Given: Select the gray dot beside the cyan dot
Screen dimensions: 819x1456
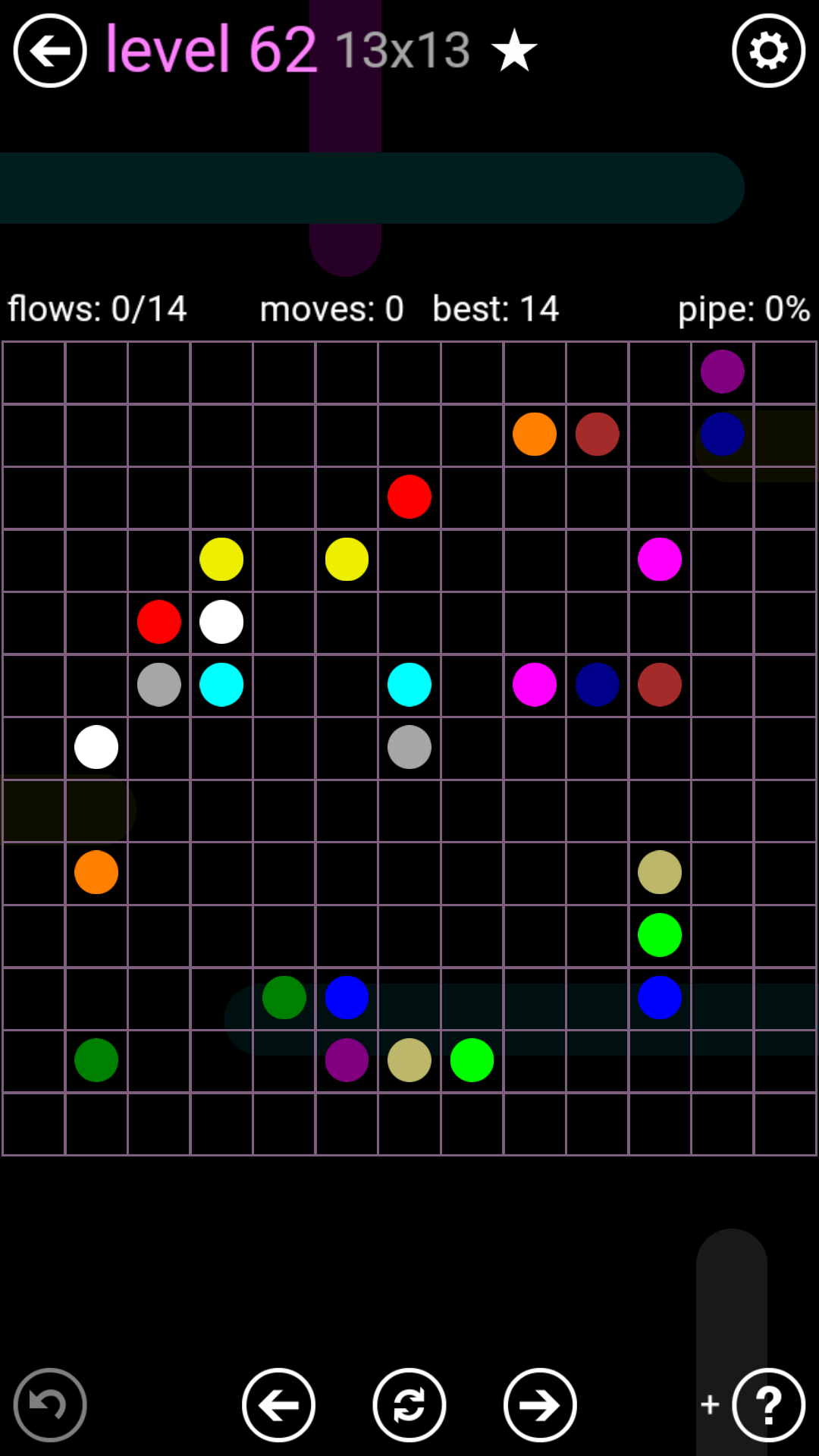Looking at the screenshot, I should click(159, 685).
